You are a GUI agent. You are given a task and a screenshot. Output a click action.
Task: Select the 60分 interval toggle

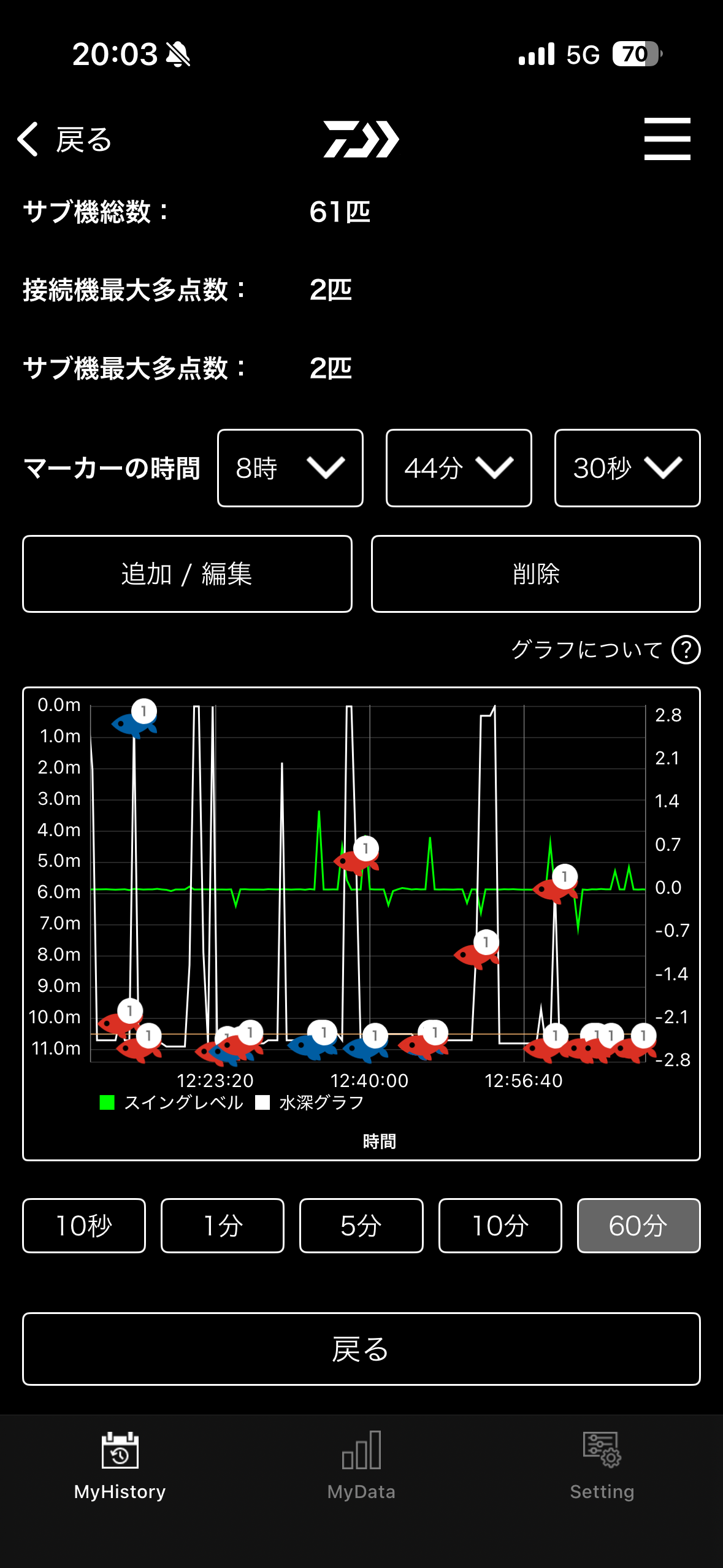[x=638, y=1225]
